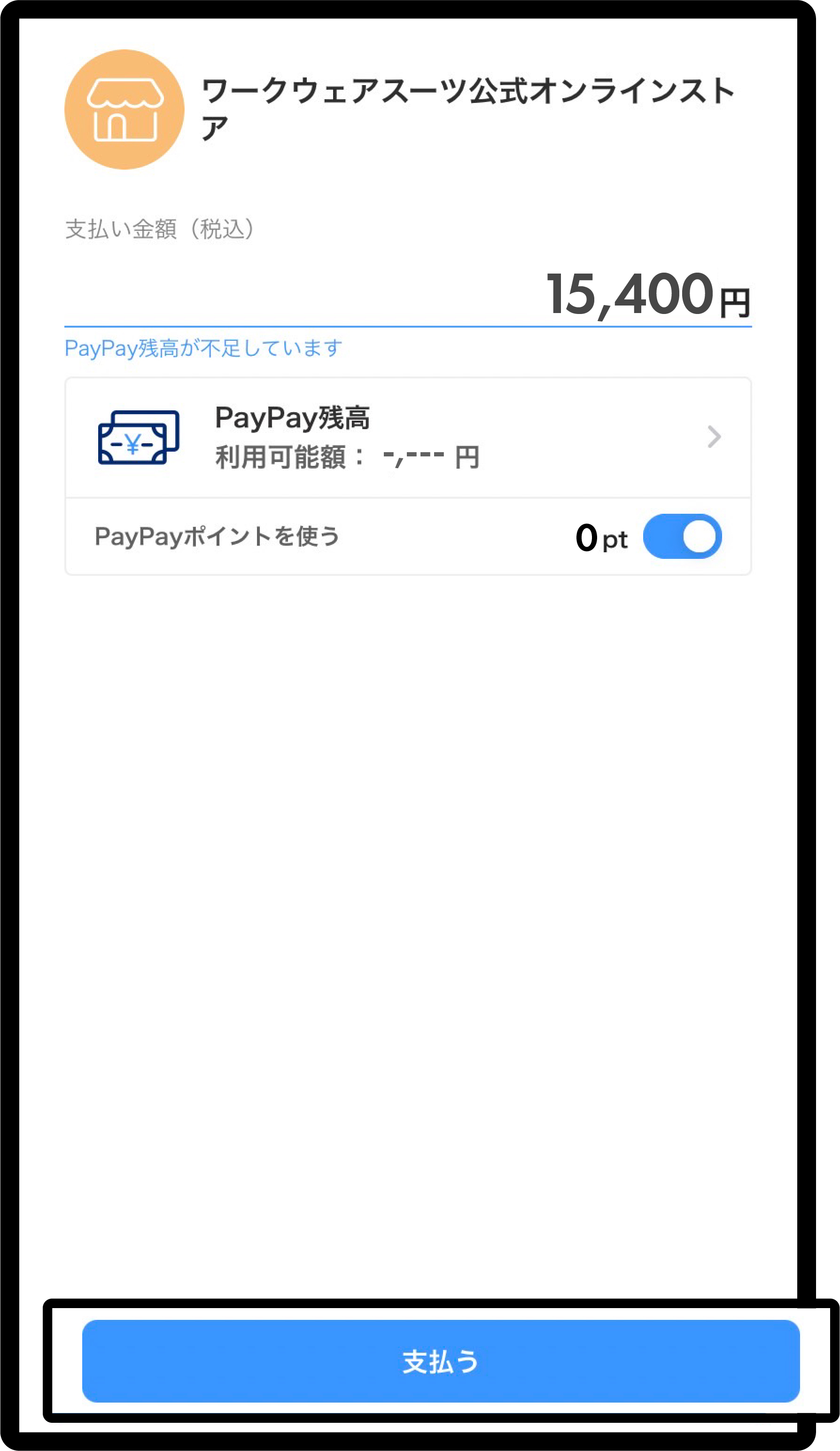Open the PayPay残高 payment method row
Screen dimensions: 840x1451
(407, 438)
